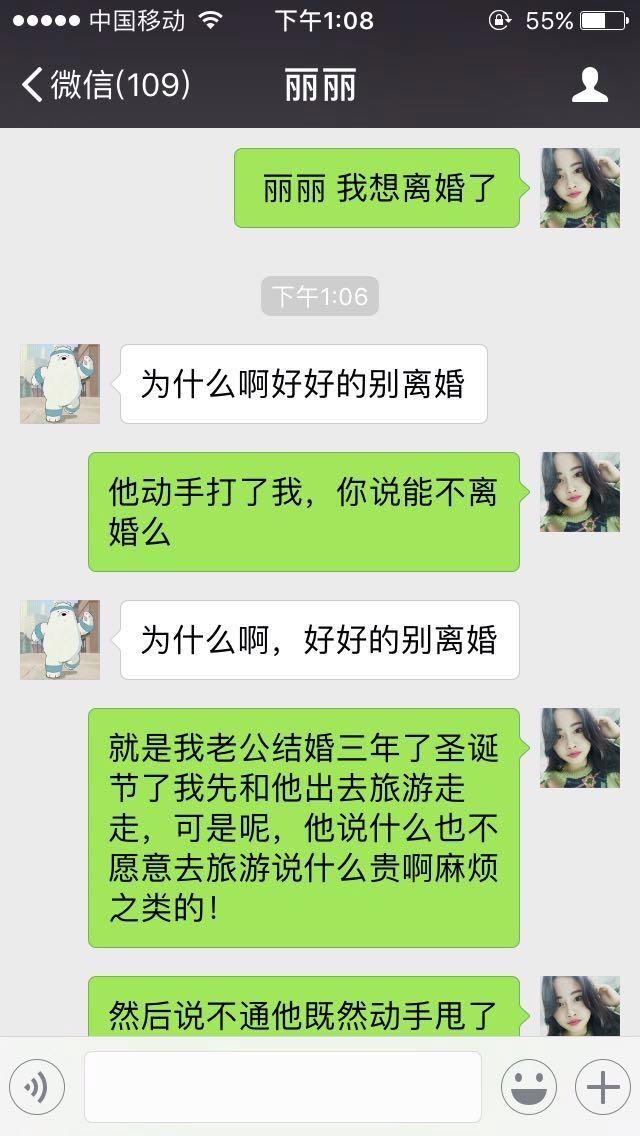The height and width of the screenshot is (1136, 640).
Task: Switch to voice message input
Action: click(x=37, y=1086)
